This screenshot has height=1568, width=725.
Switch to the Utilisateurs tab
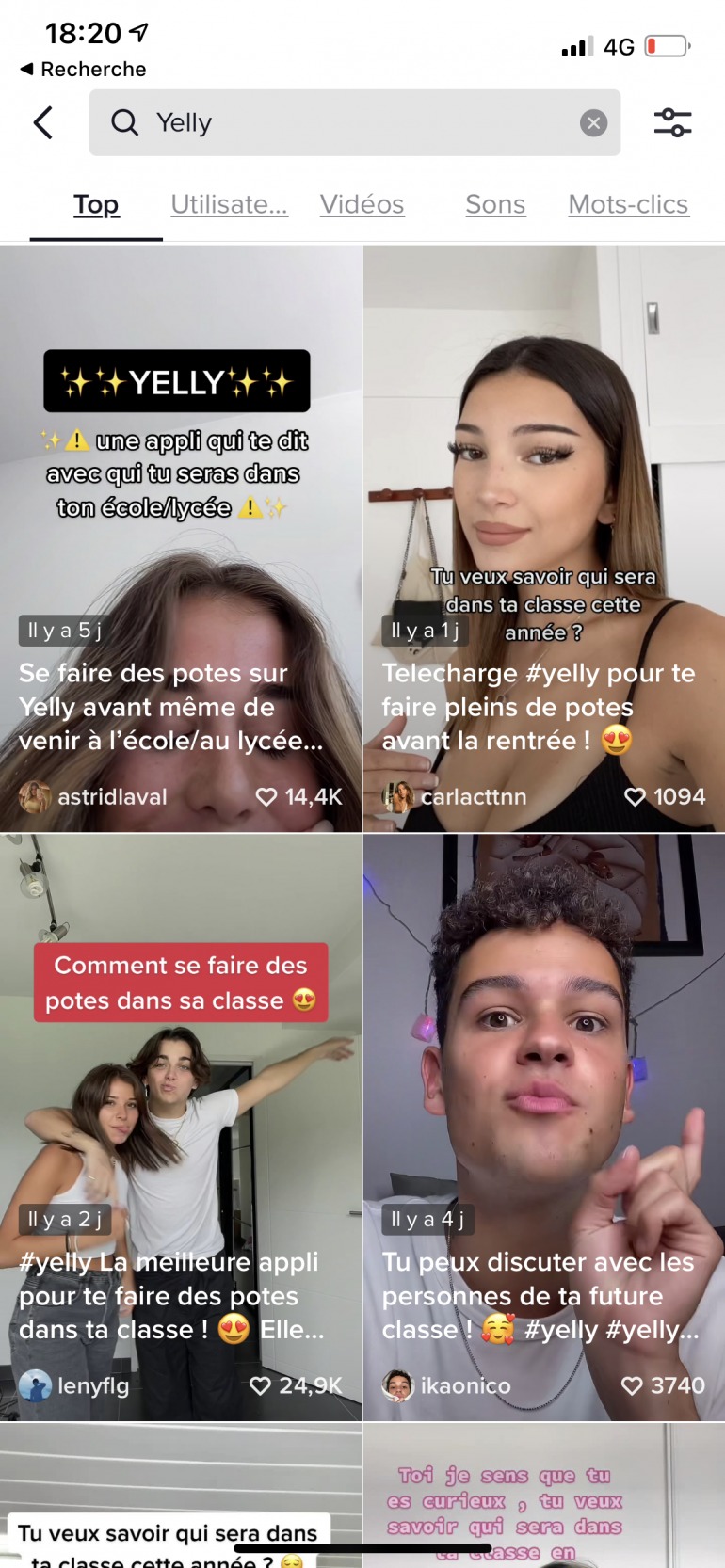click(229, 204)
